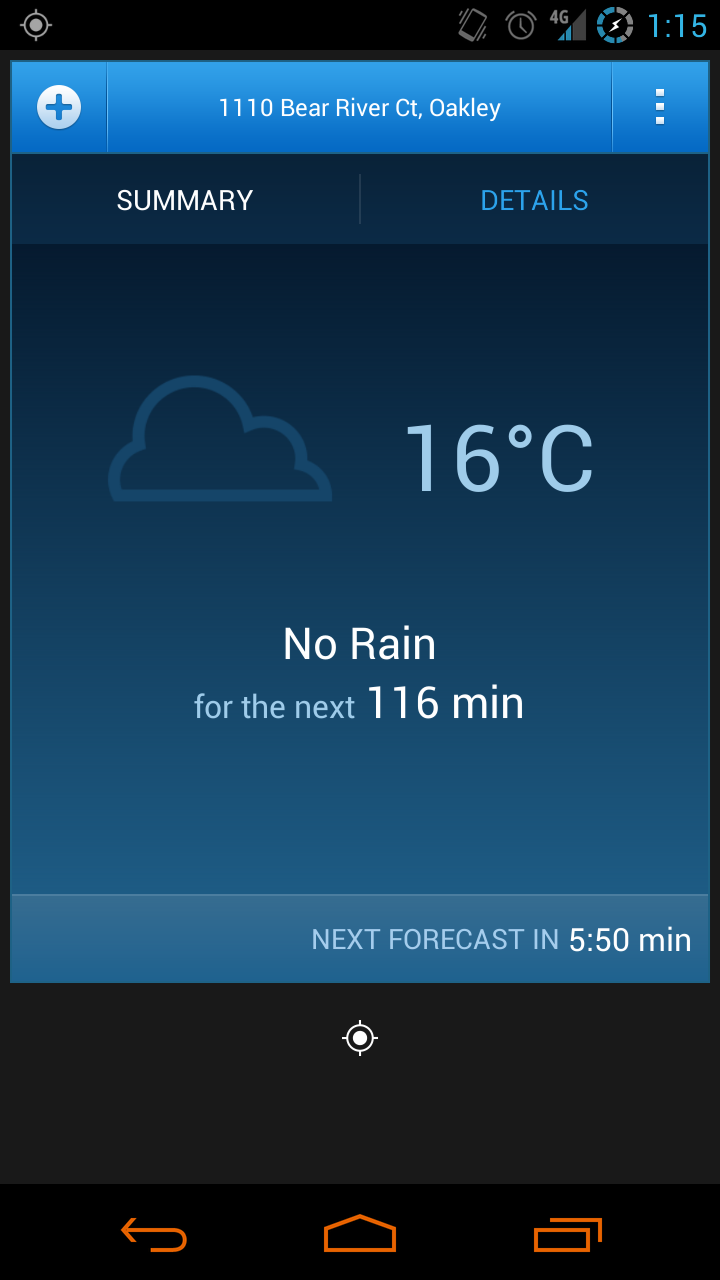720x1280 pixels.
Task: Select the Summary tab
Action: point(185,200)
